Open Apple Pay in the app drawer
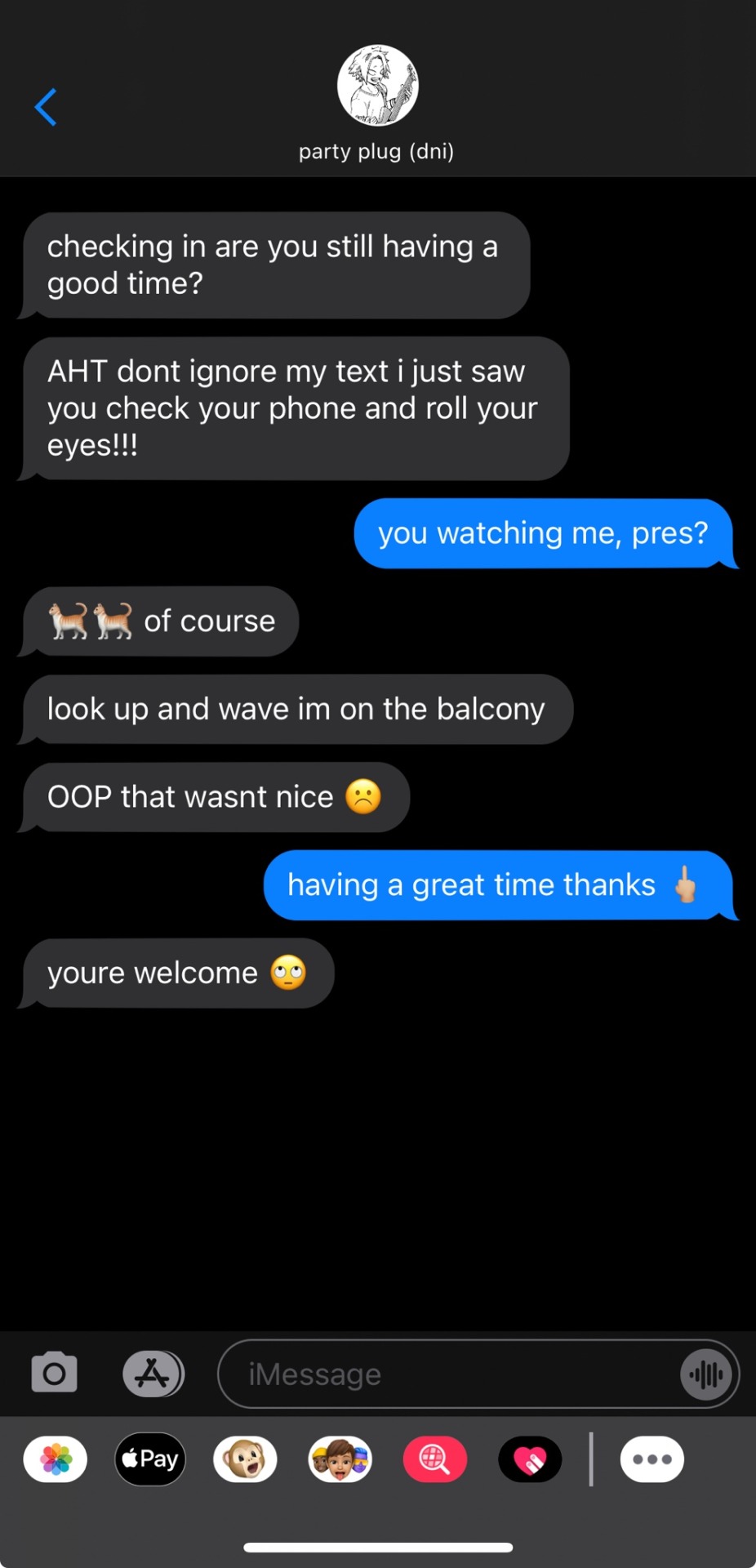 150,1459
